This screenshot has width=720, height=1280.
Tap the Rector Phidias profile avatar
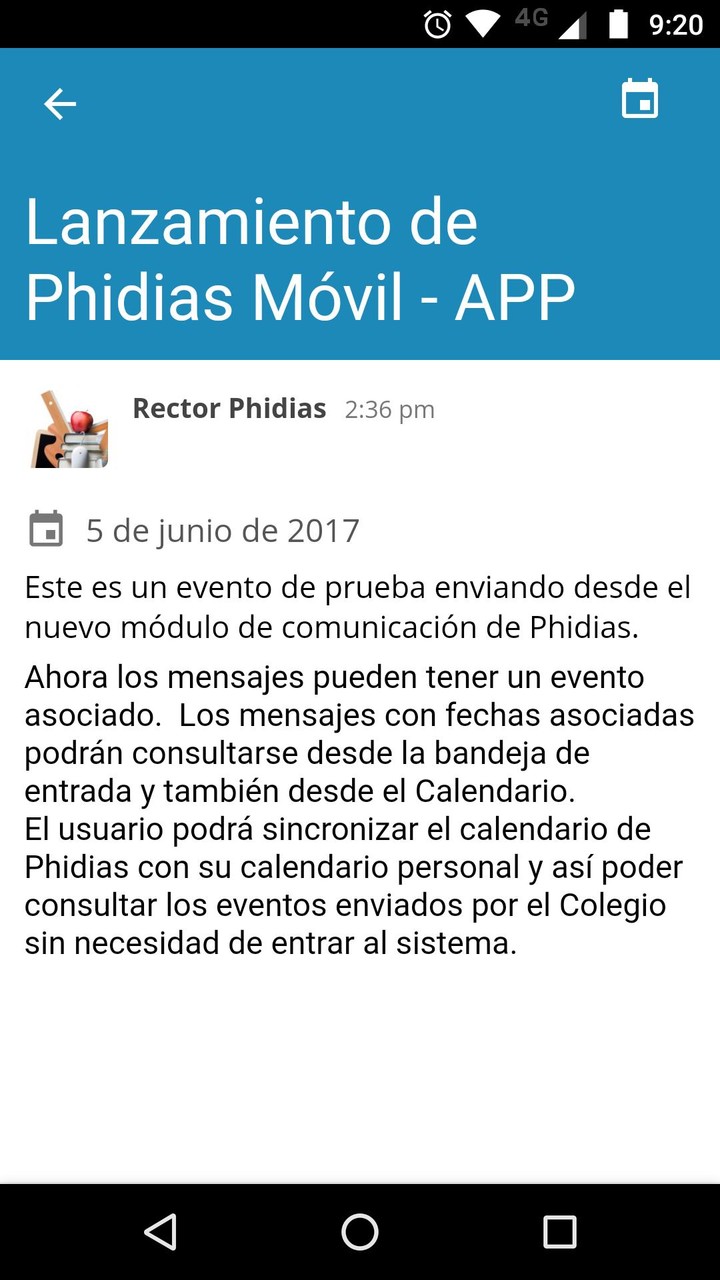[x=68, y=428]
